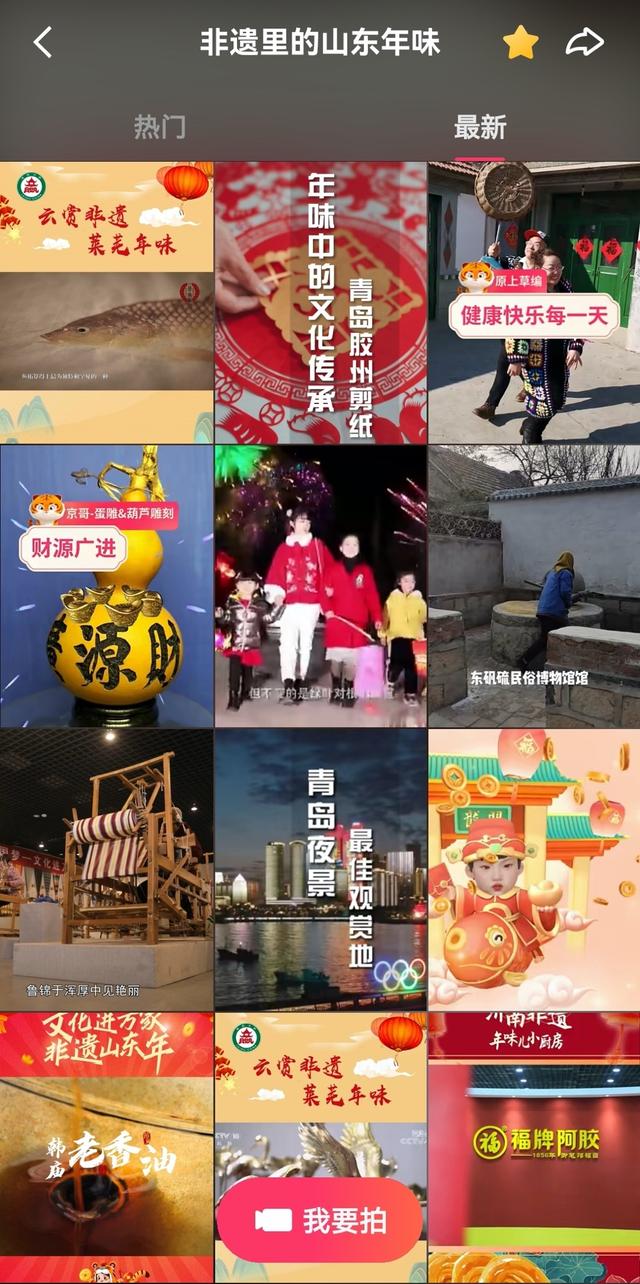The width and height of the screenshot is (640, 1284).
Task: Open the fish video titled 云赏非遗 莱芜年味
Action: [x=106, y=303]
